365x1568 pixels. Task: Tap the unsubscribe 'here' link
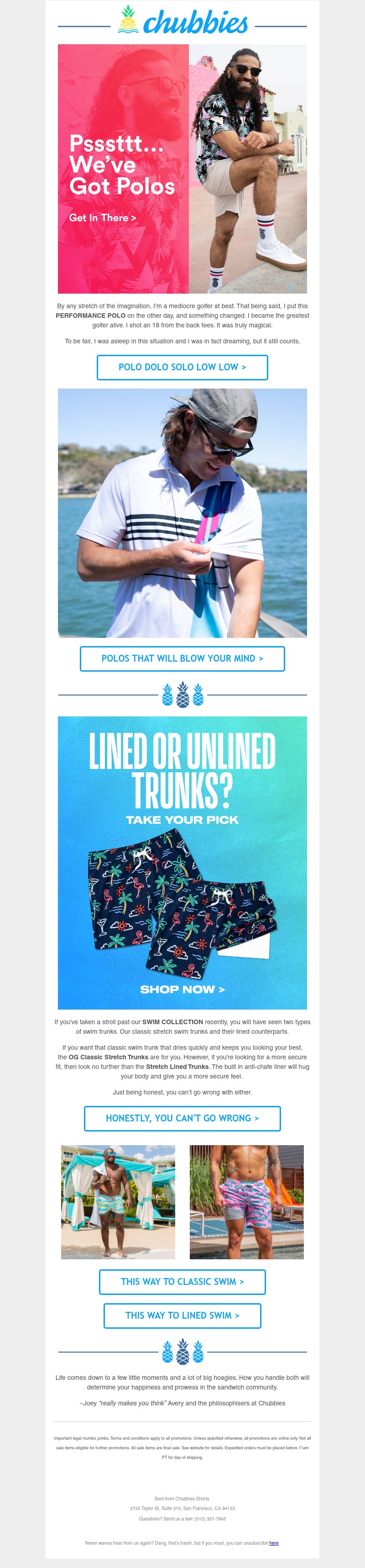(274, 1542)
